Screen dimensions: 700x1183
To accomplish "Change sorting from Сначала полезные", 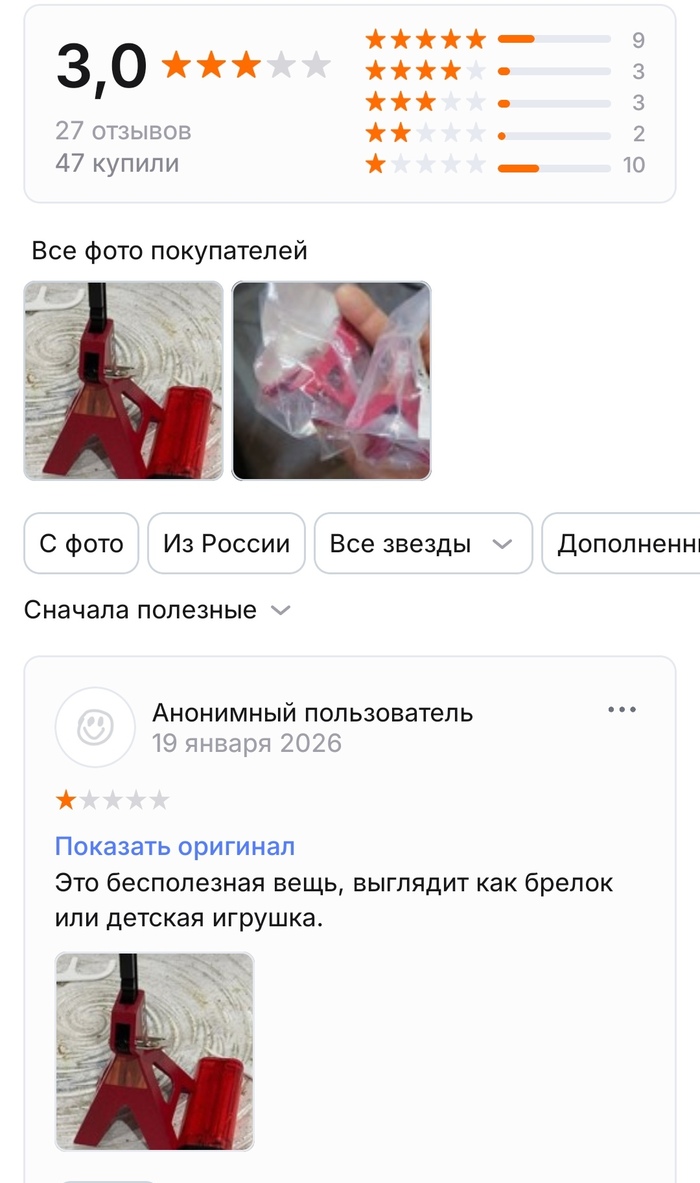I will tap(157, 610).
